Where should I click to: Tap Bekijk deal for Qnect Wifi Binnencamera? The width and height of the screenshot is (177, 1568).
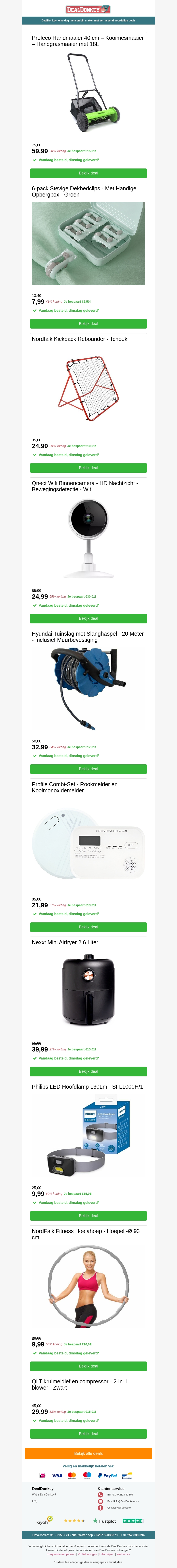pyautogui.click(x=88, y=618)
